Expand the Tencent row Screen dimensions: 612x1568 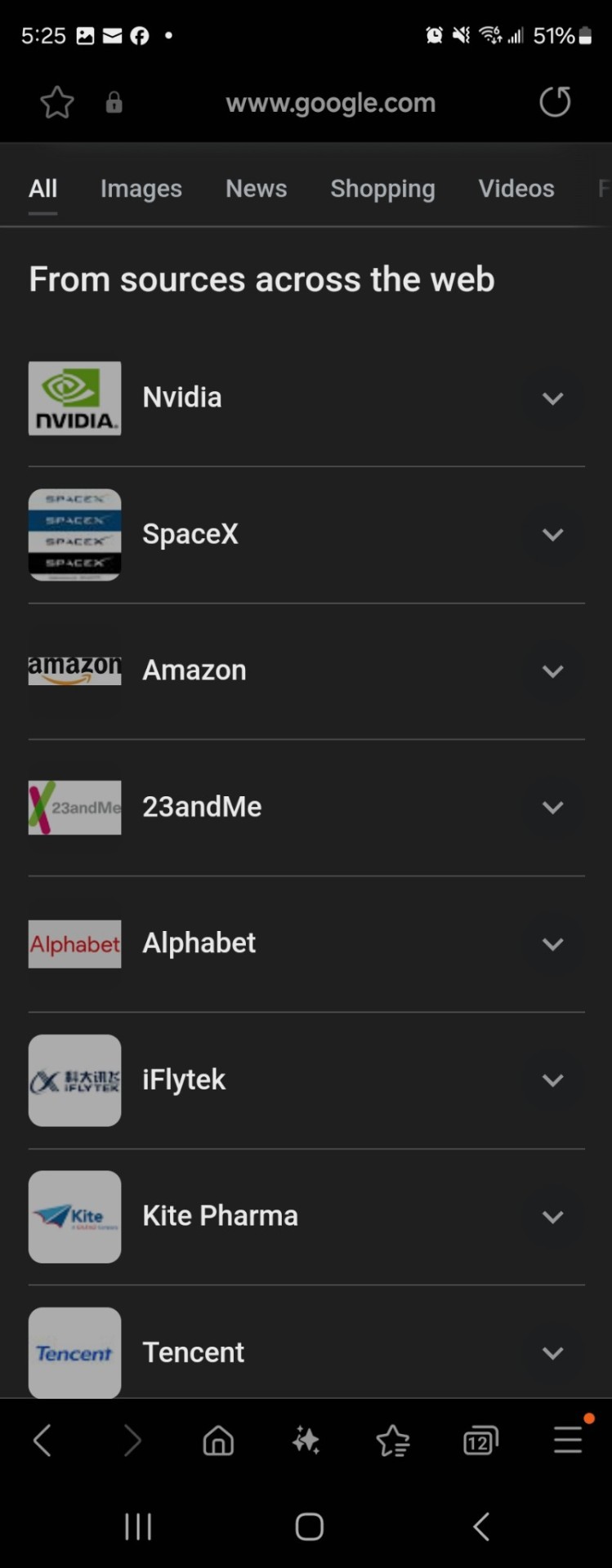pos(552,1353)
